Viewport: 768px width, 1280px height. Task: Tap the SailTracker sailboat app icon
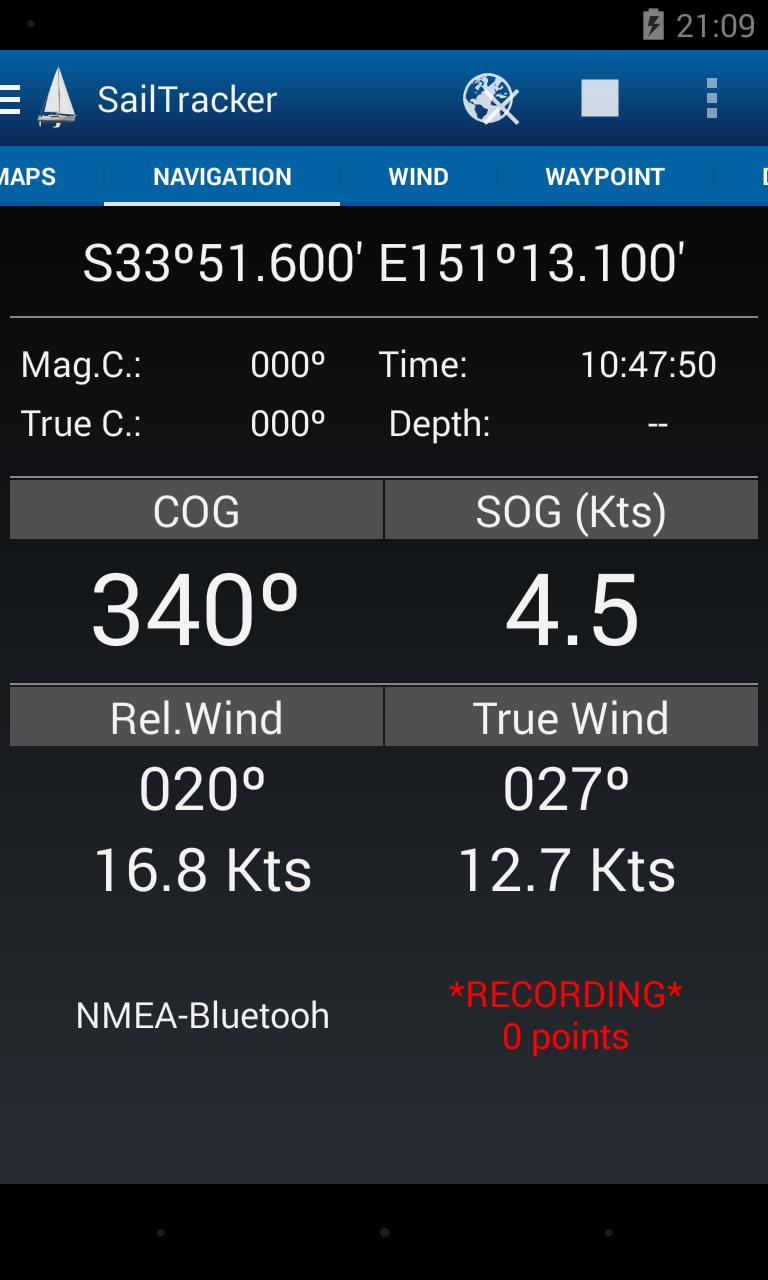click(x=56, y=97)
